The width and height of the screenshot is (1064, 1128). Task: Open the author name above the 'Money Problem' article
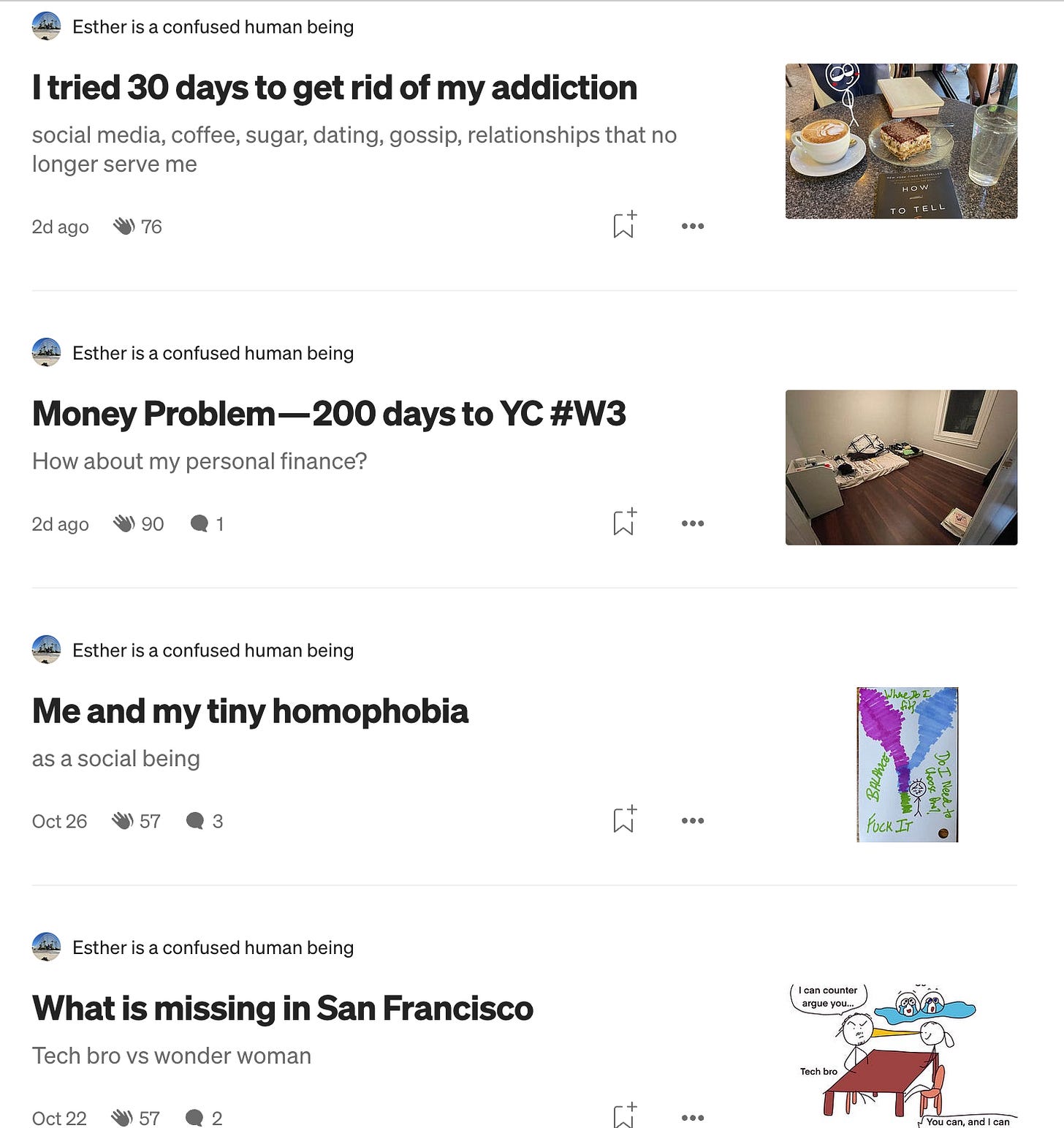[x=213, y=353]
